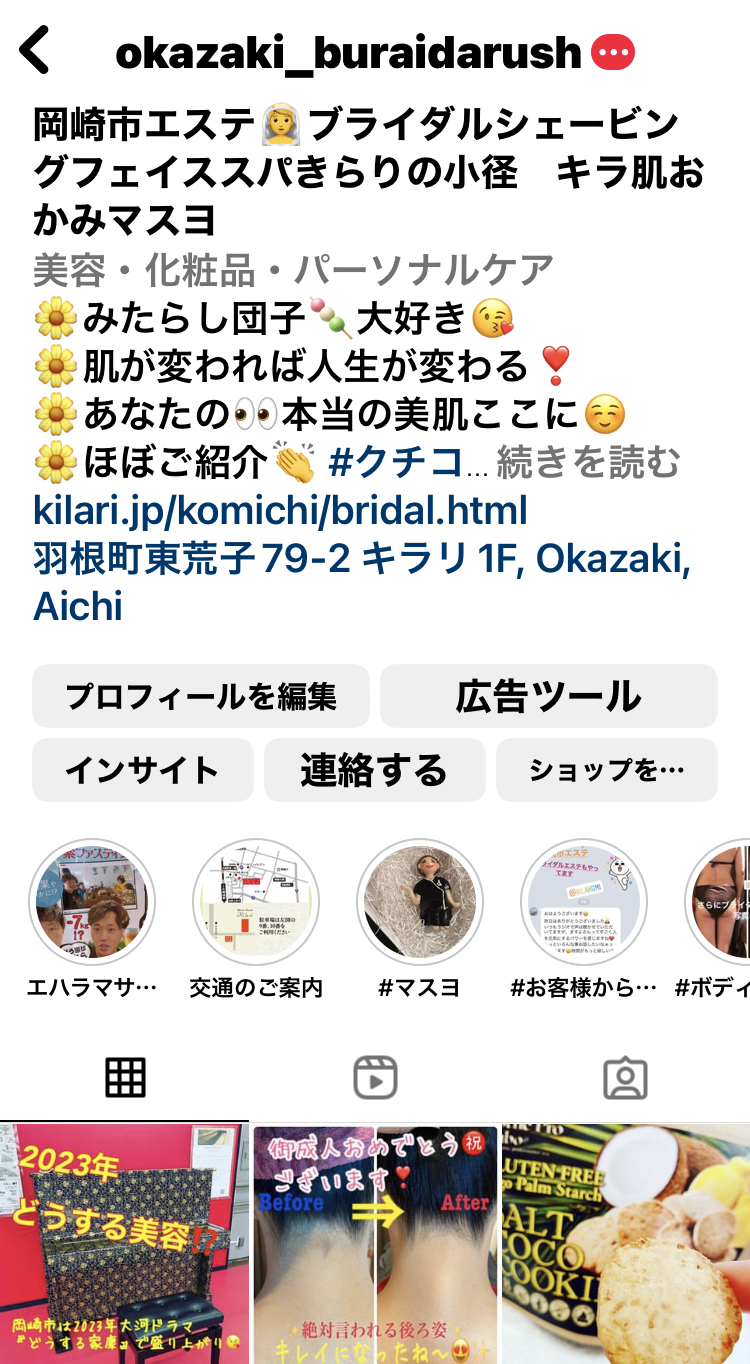
Task: Switch to the tagged photos tab
Action: [x=625, y=1078]
